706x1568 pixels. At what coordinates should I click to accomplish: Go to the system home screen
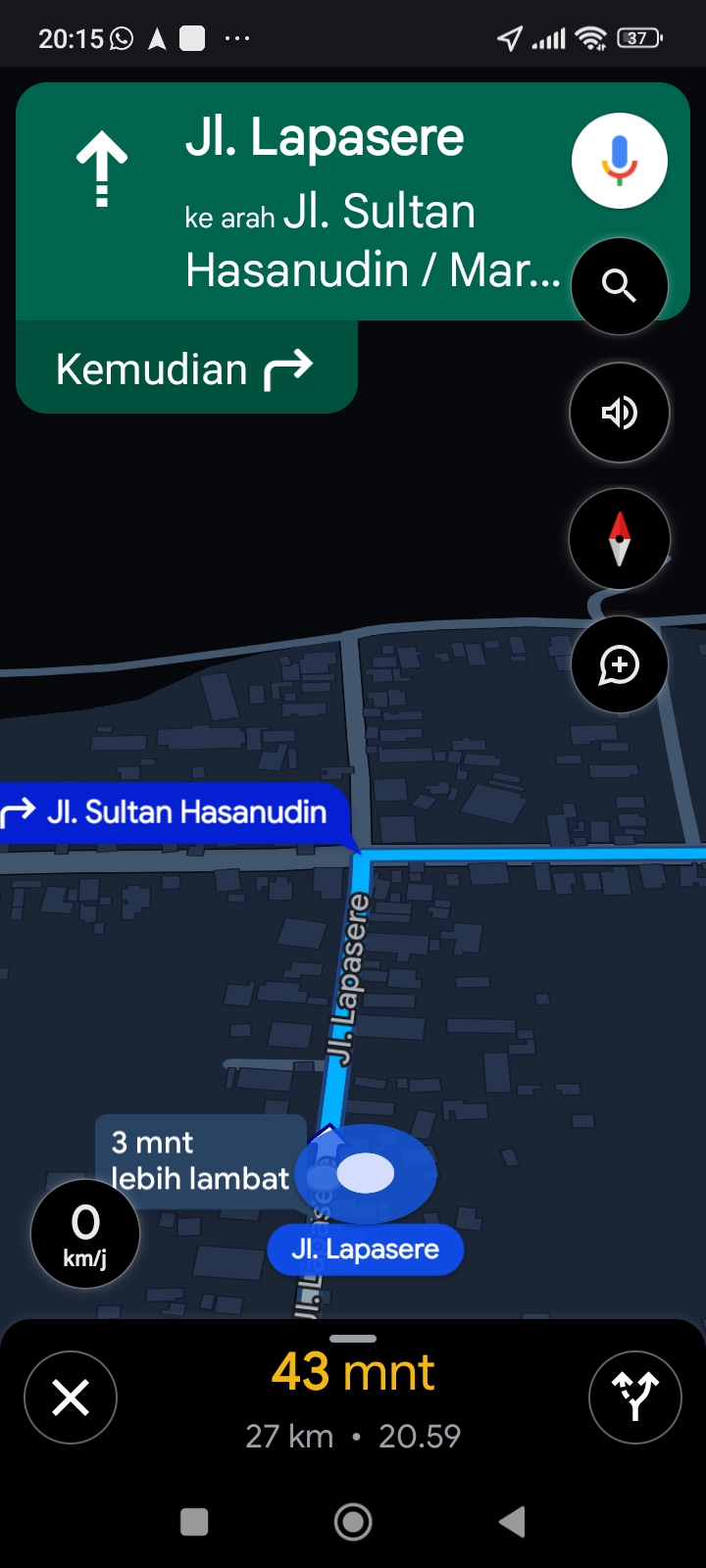point(353,1522)
